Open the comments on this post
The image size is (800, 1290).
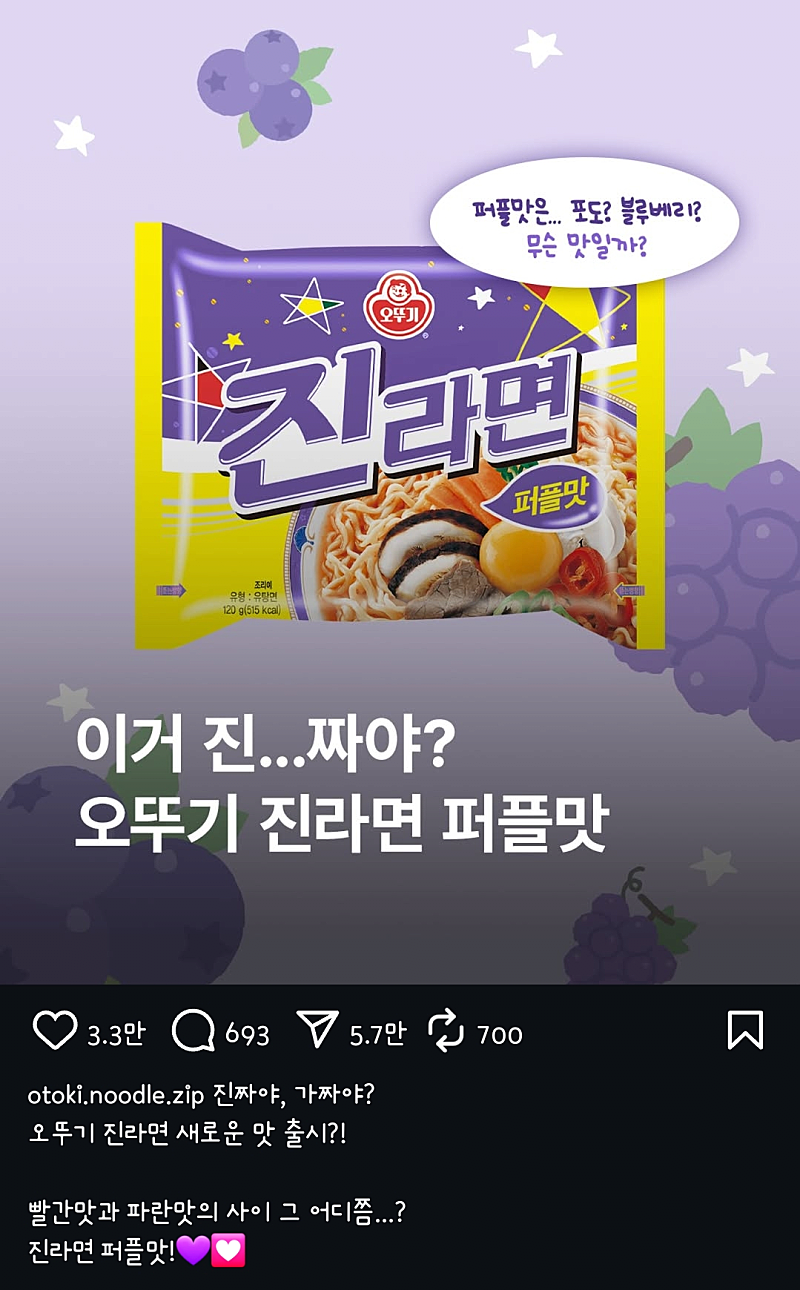point(193,1031)
